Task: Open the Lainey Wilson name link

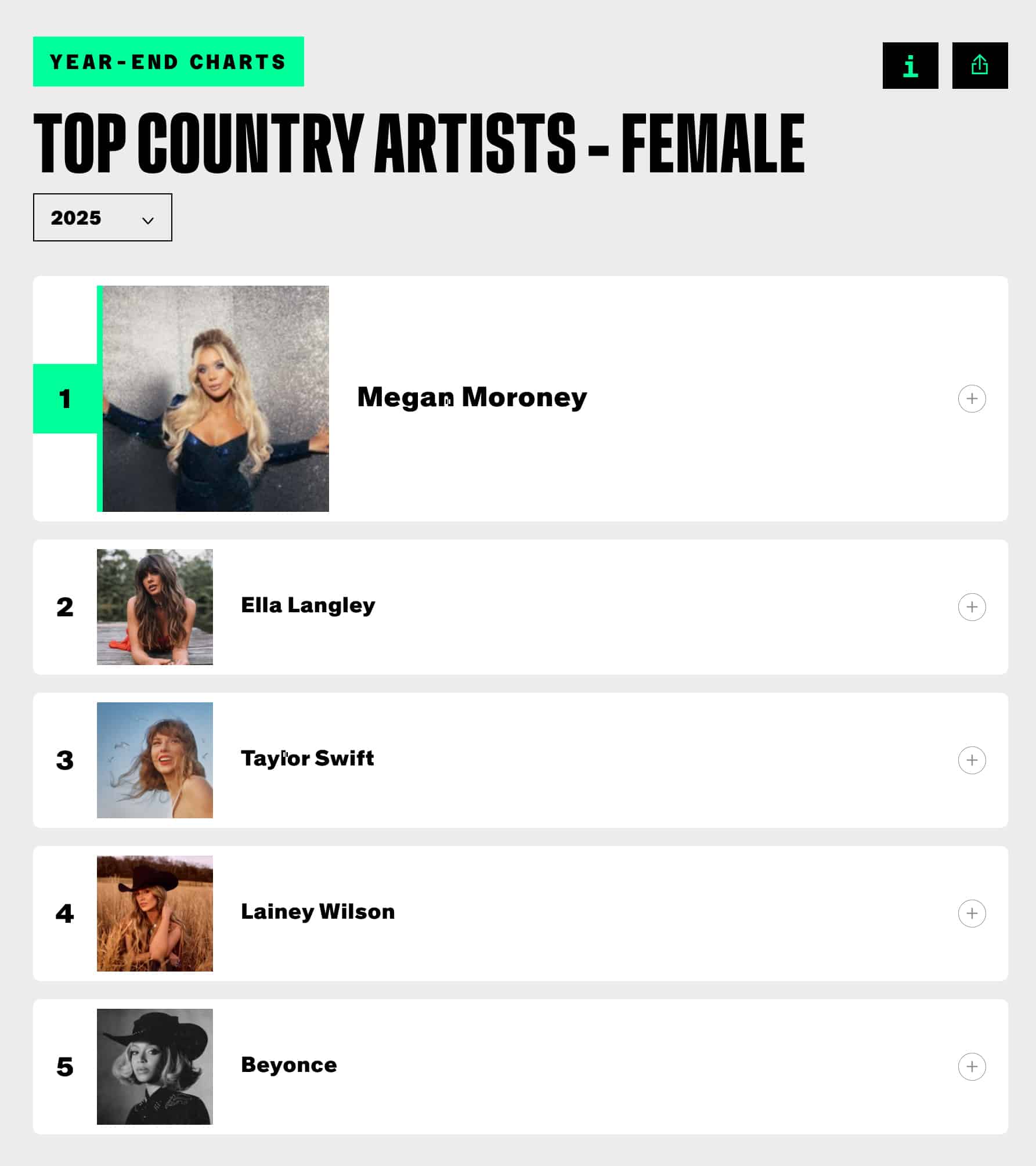Action: pyautogui.click(x=317, y=912)
